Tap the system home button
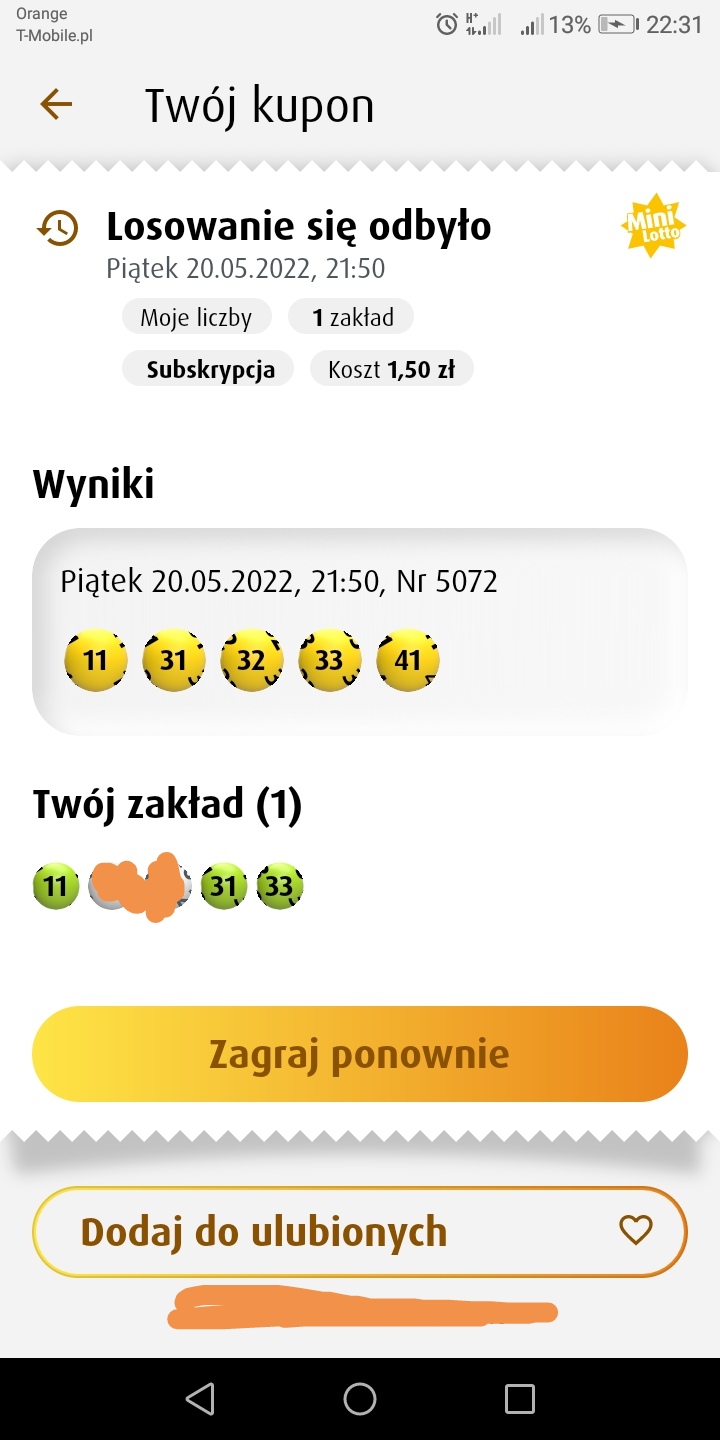The image size is (720, 1440). click(360, 1399)
